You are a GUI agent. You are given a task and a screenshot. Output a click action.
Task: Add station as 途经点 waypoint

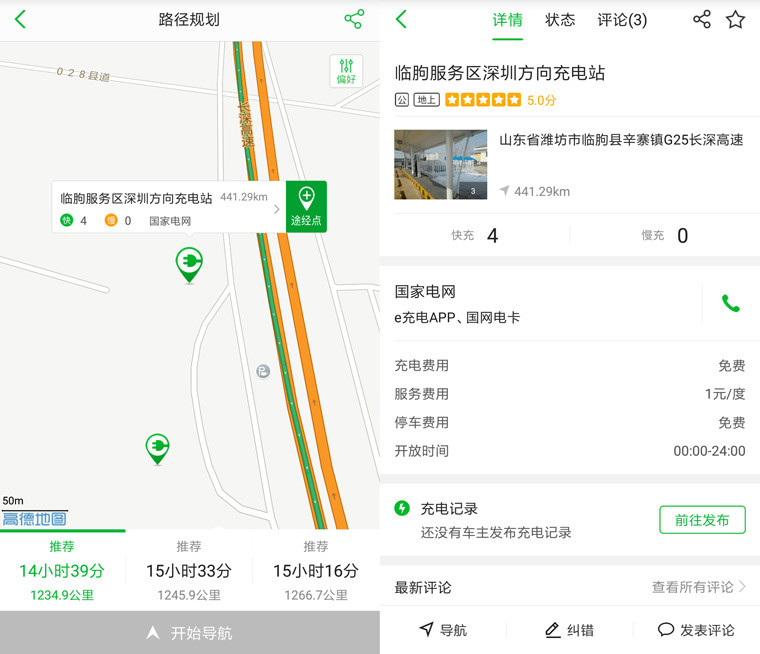pos(306,206)
